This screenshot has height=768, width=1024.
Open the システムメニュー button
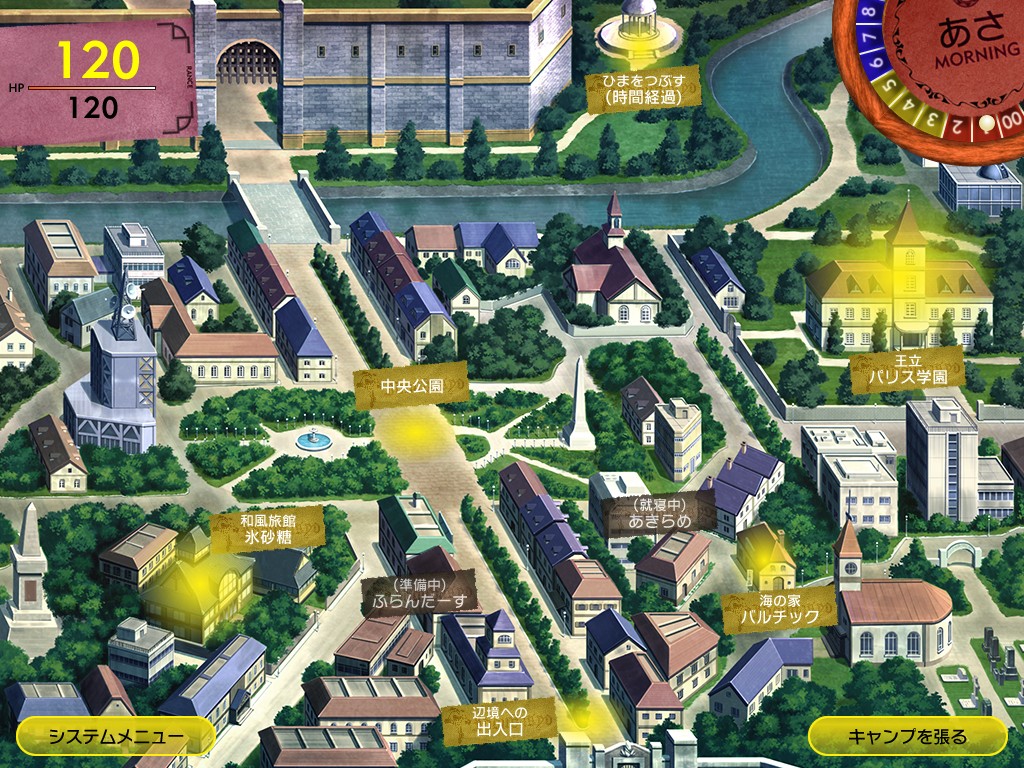click(x=116, y=738)
